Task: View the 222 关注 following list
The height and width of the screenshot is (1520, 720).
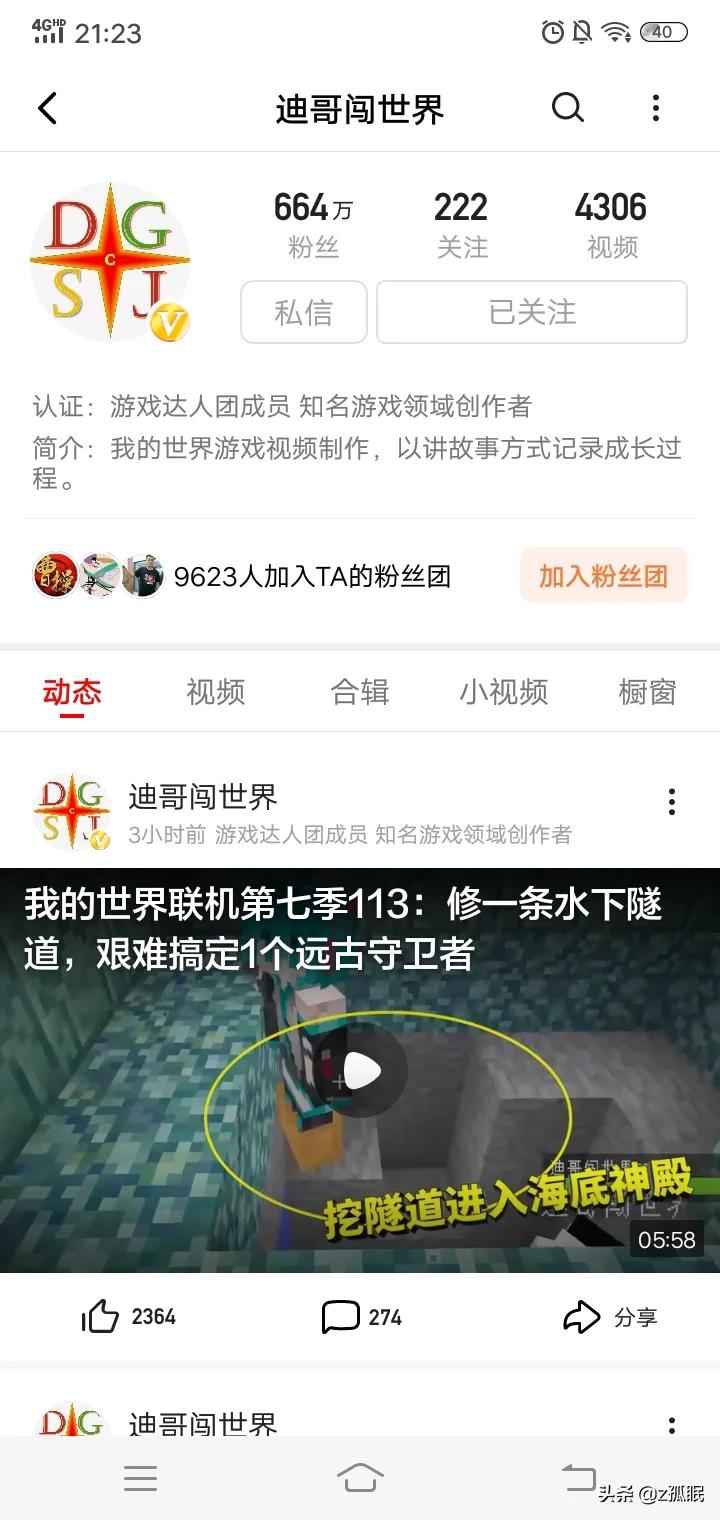Action: [x=461, y=225]
